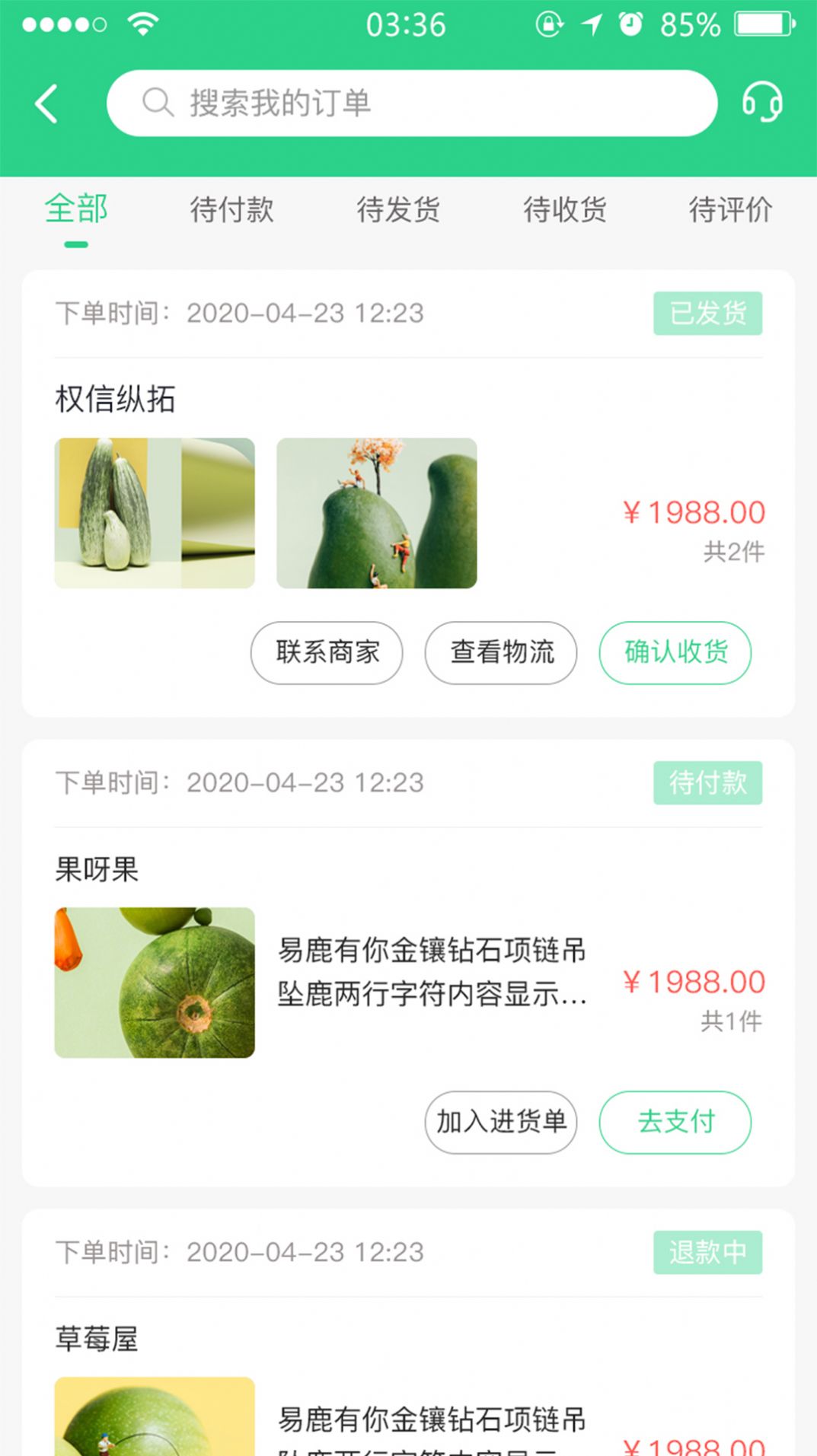Open the melon product thumbnail in 果呀果 order
The image size is (817, 1456).
tap(155, 982)
